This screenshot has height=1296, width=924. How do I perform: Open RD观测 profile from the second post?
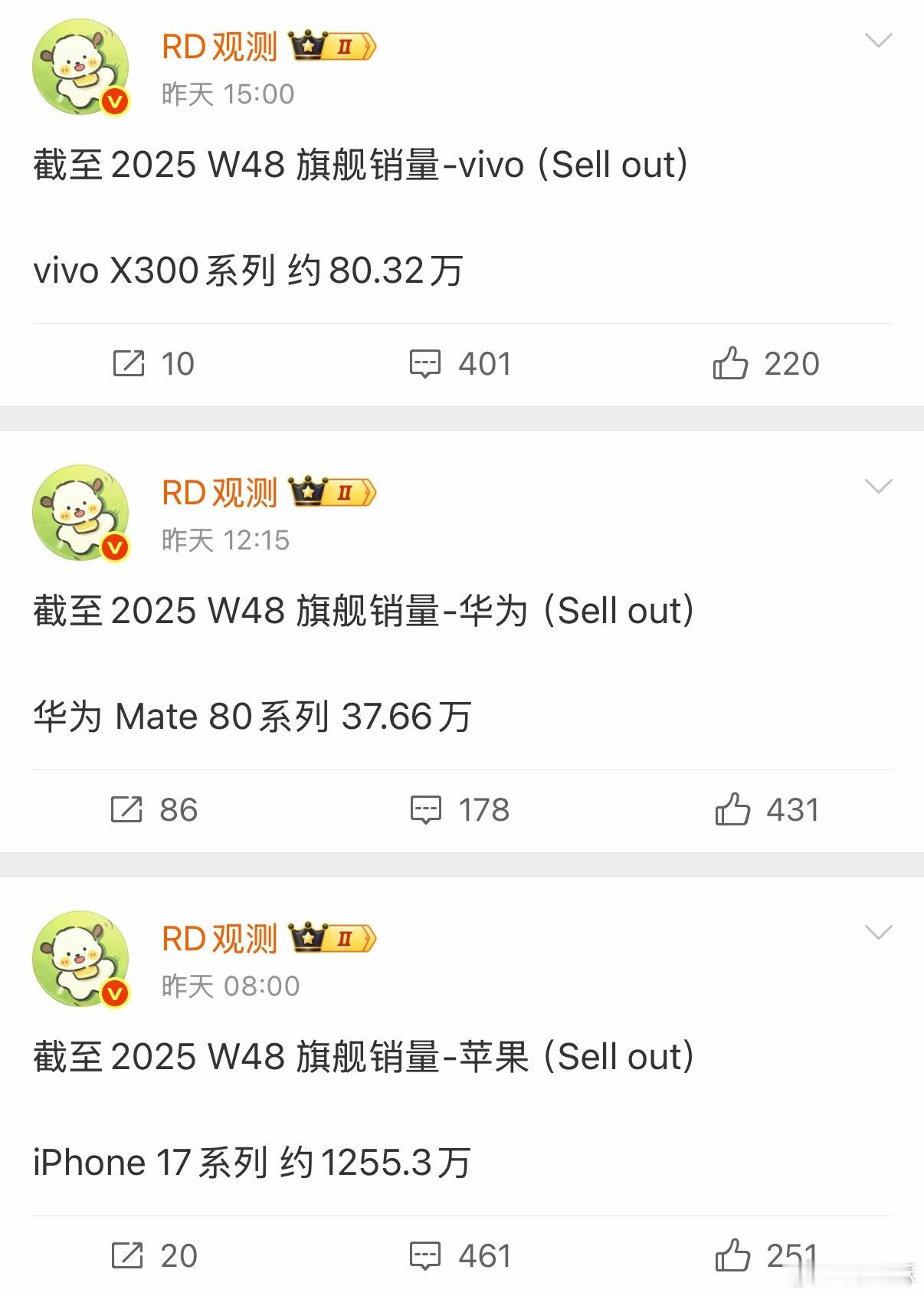pyautogui.click(x=219, y=493)
